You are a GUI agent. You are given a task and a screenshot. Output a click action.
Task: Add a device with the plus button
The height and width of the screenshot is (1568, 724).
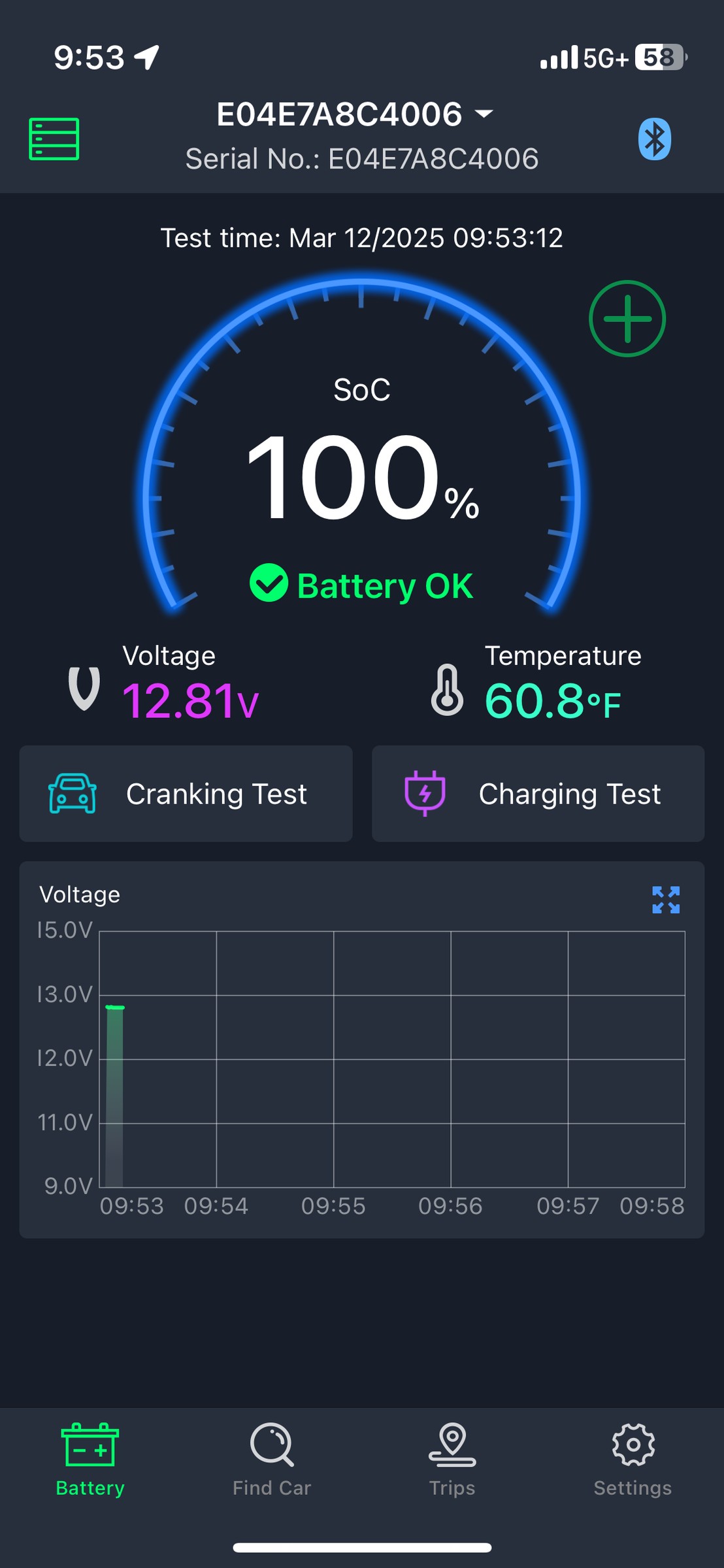(627, 319)
